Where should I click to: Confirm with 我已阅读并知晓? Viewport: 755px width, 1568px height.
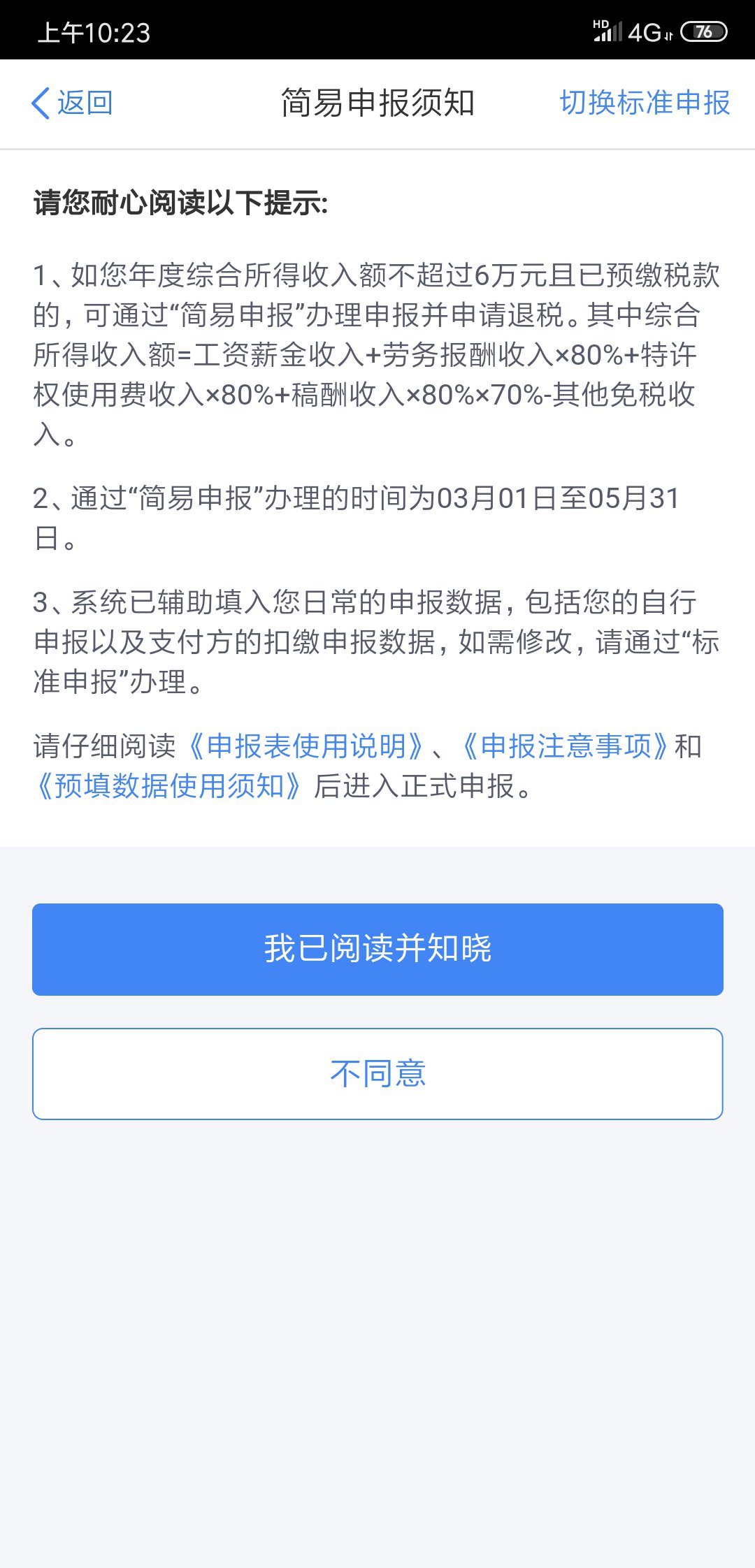(x=377, y=949)
